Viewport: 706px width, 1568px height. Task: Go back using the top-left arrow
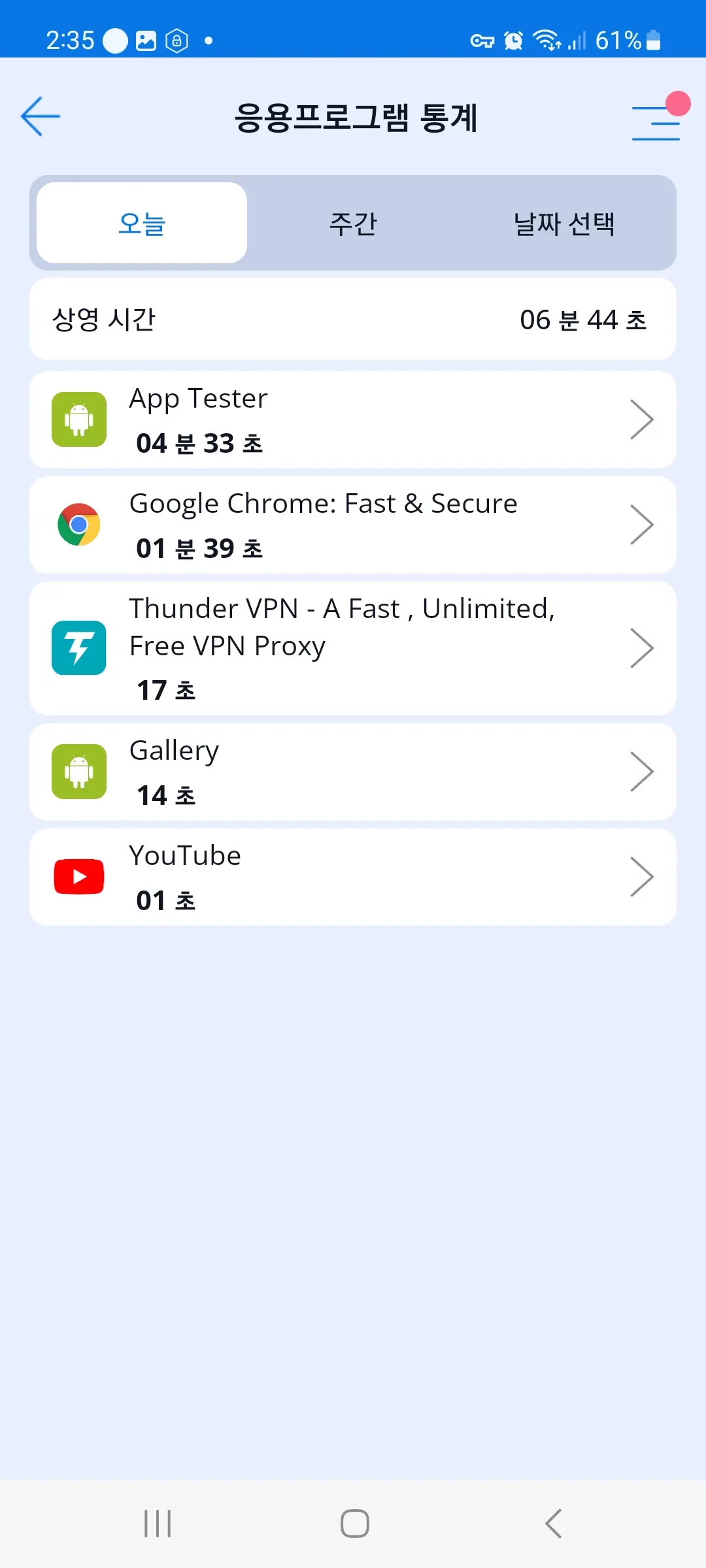pos(41,117)
